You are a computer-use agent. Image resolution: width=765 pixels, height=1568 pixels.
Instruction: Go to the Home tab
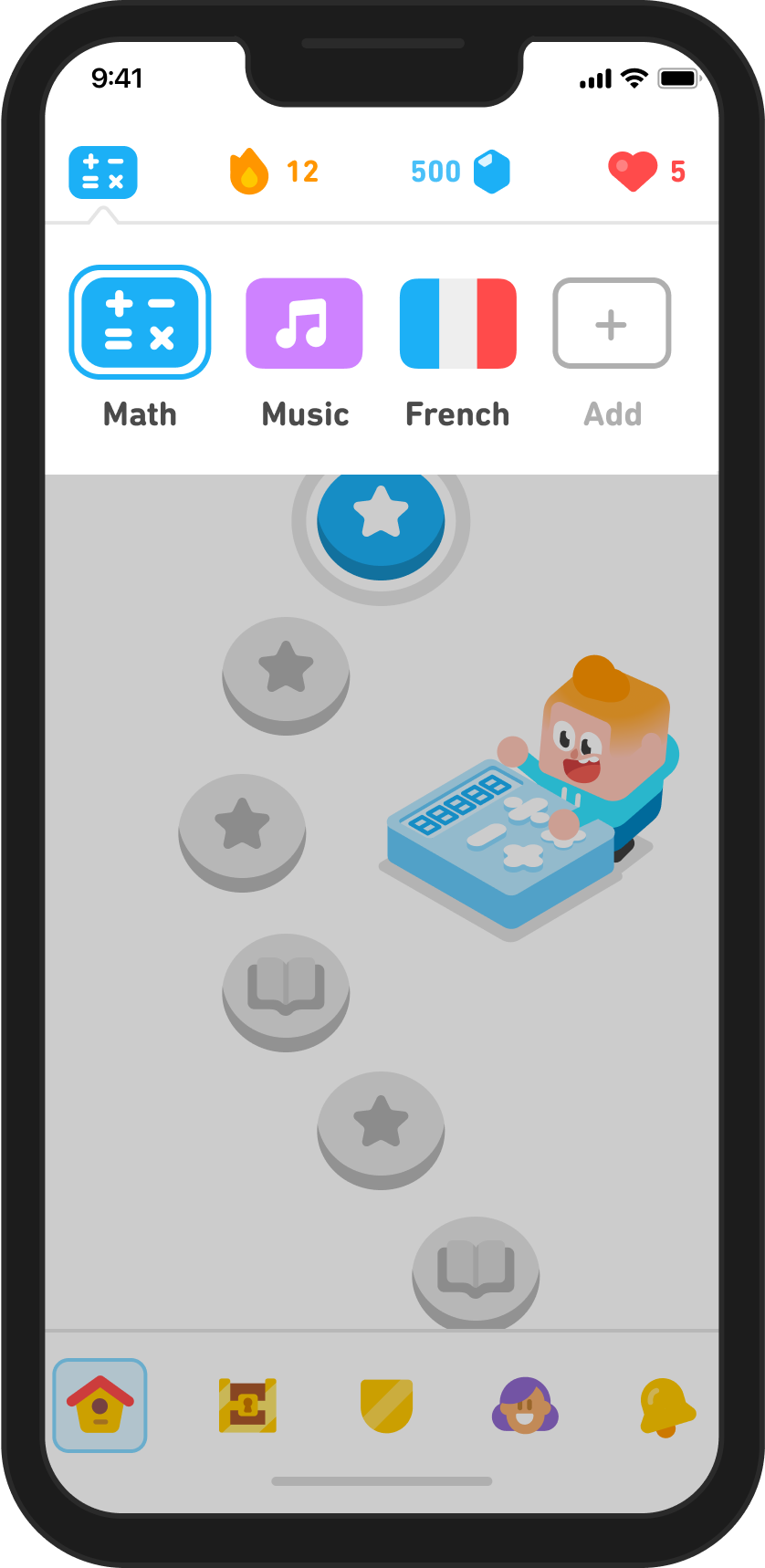point(100,1405)
